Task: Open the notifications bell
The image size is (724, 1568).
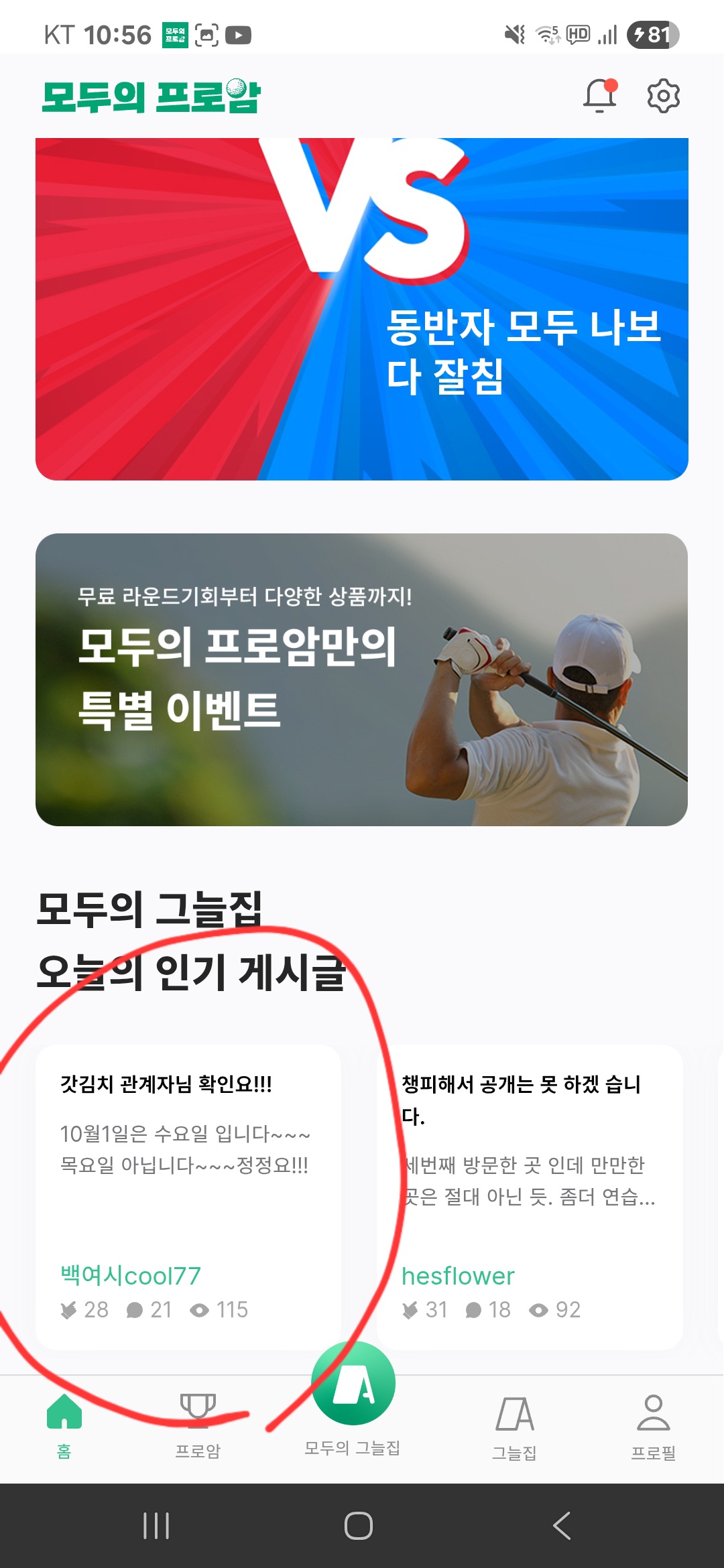Action: coord(599,96)
